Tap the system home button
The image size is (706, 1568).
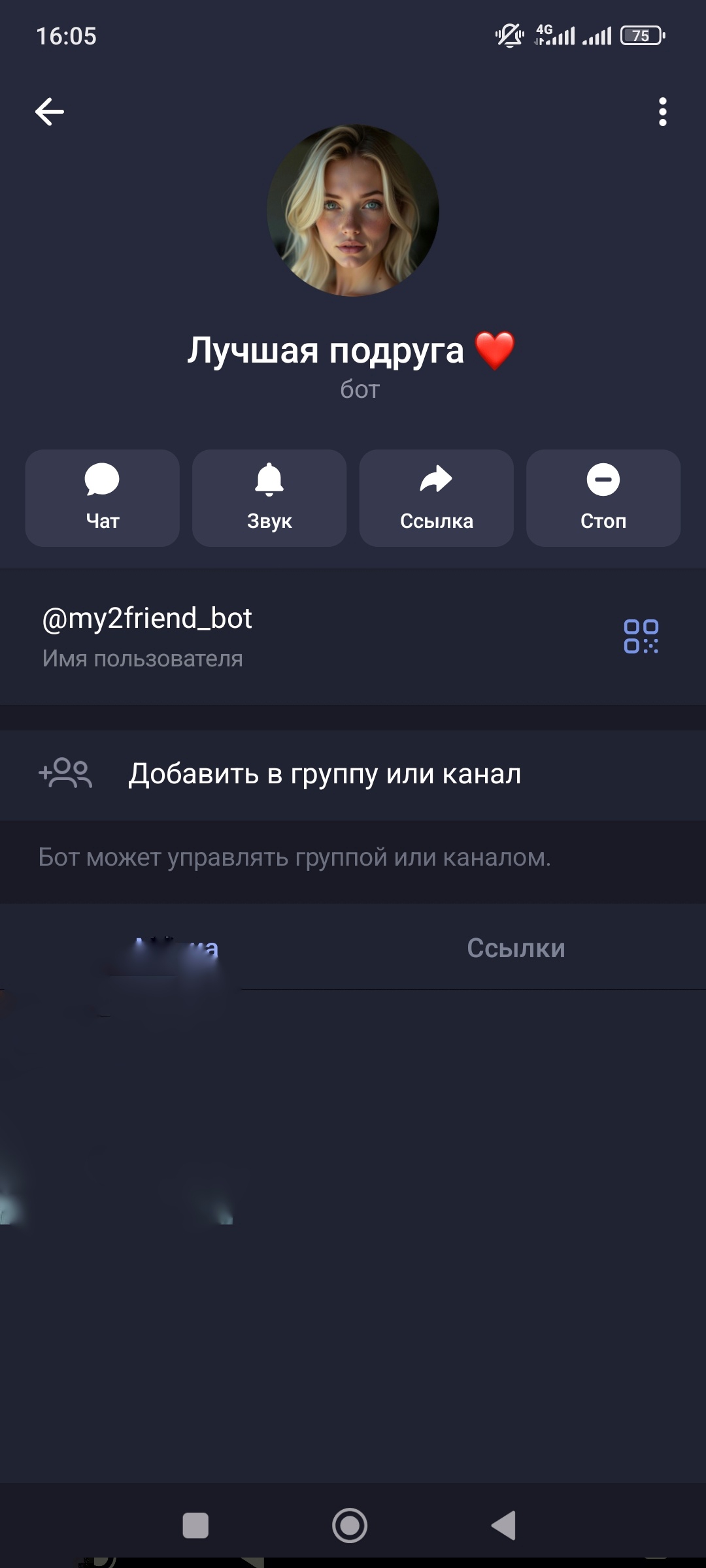(x=350, y=1526)
